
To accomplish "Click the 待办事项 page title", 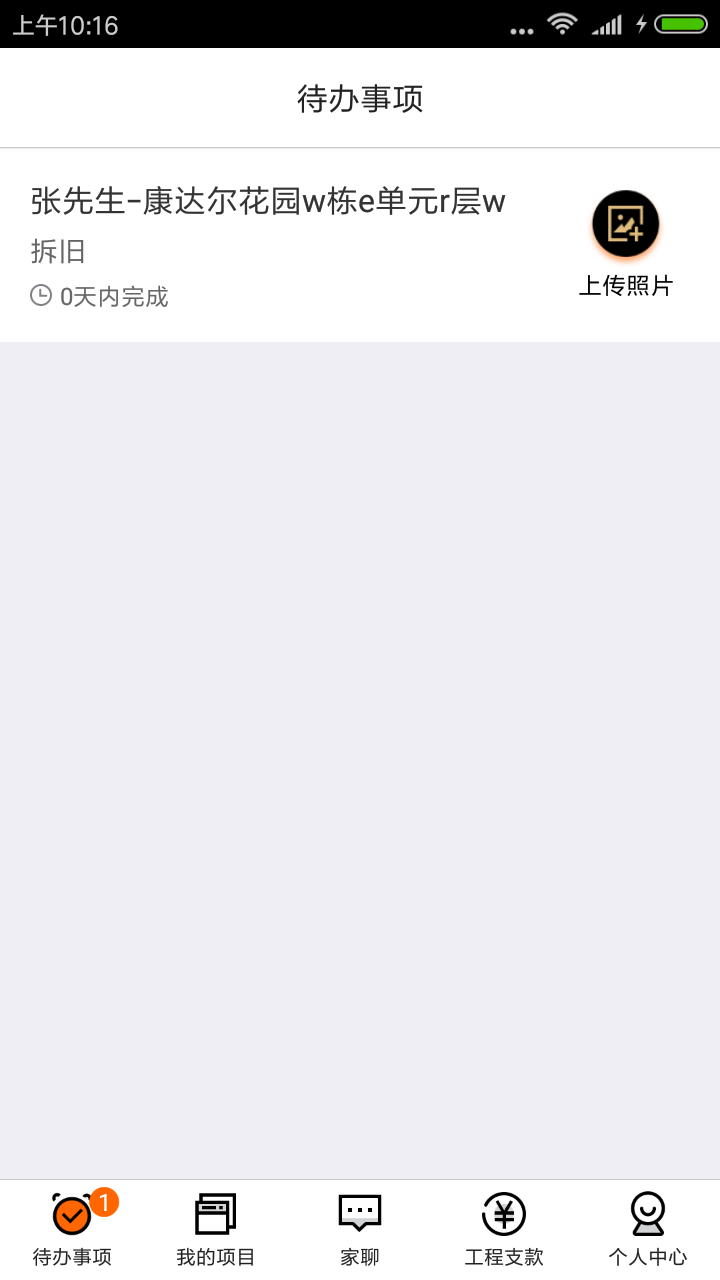I will point(359,97).
